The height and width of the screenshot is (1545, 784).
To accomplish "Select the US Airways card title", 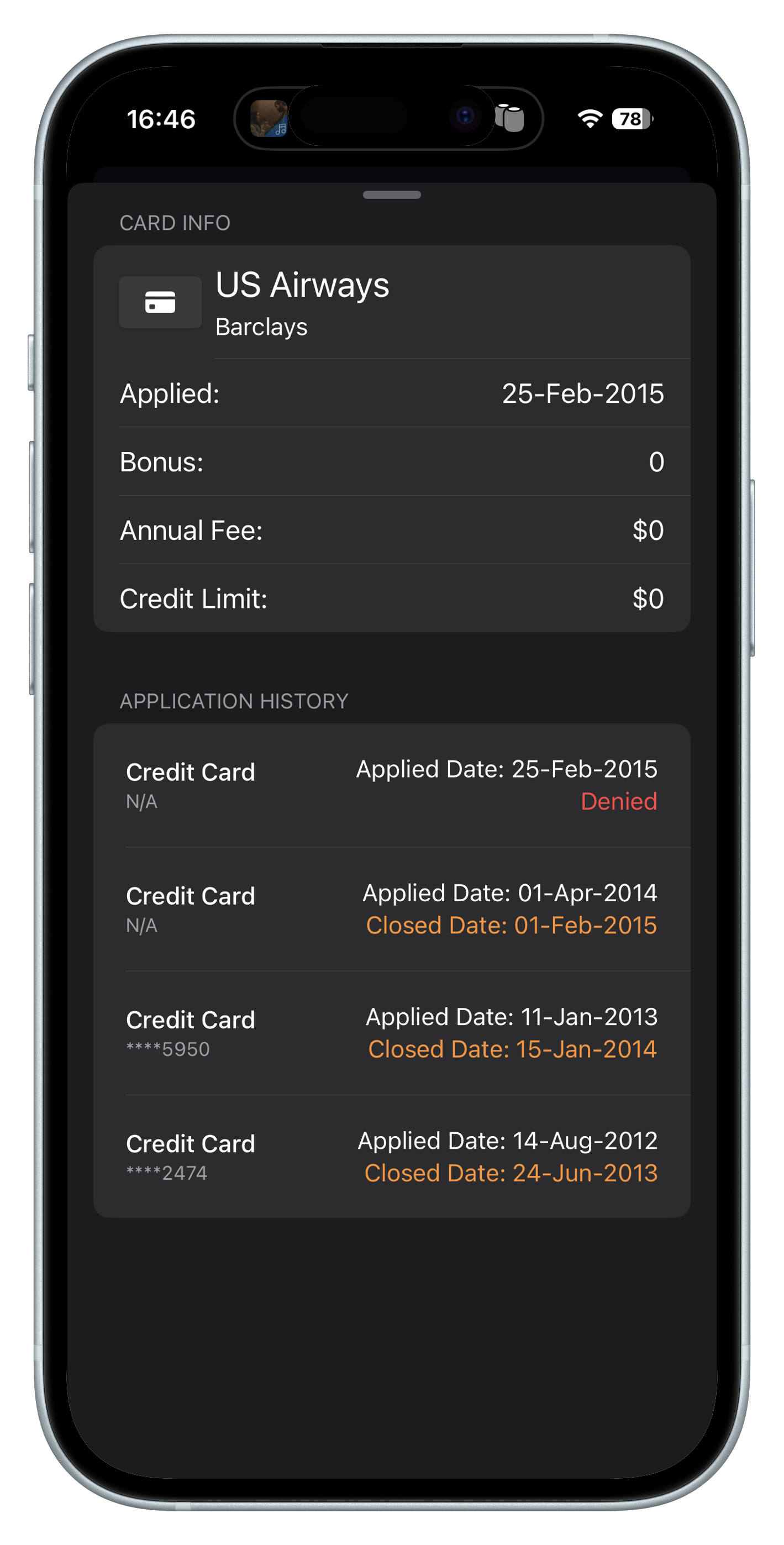I will 302,285.
